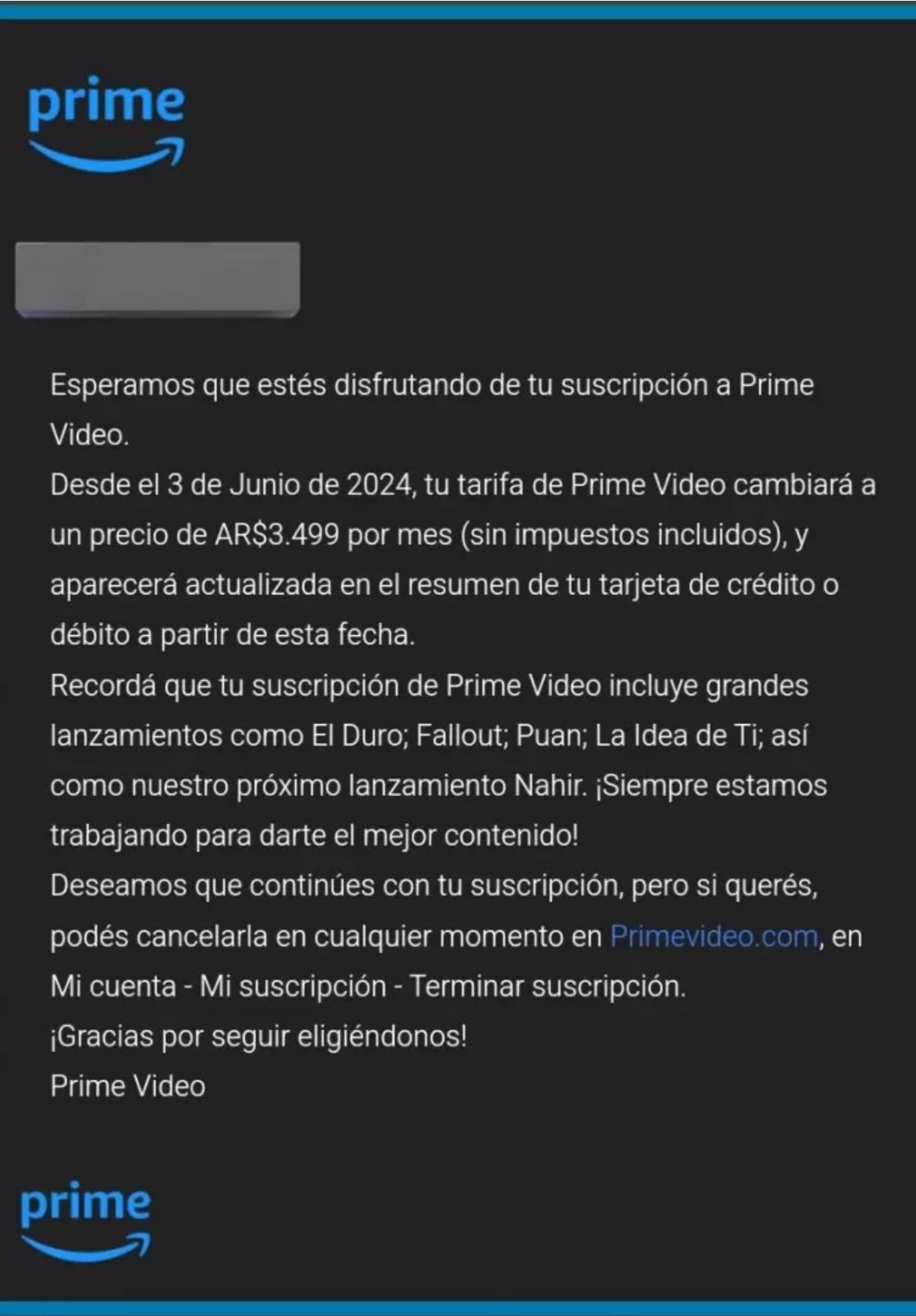Open the Primevideo.com link
Screen dimensions: 916x1316
click(714, 936)
